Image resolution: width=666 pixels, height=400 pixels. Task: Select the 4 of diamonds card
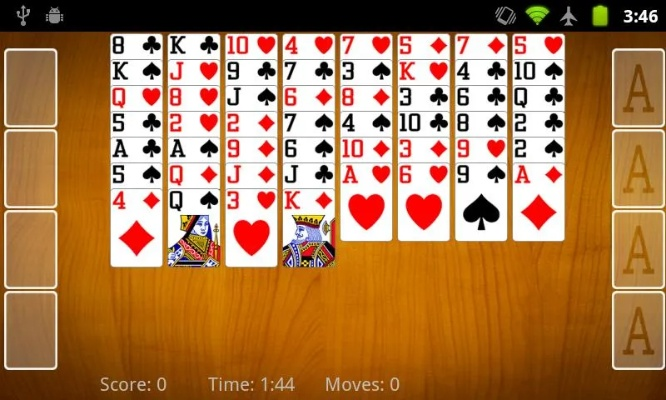pyautogui.click(x=136, y=228)
